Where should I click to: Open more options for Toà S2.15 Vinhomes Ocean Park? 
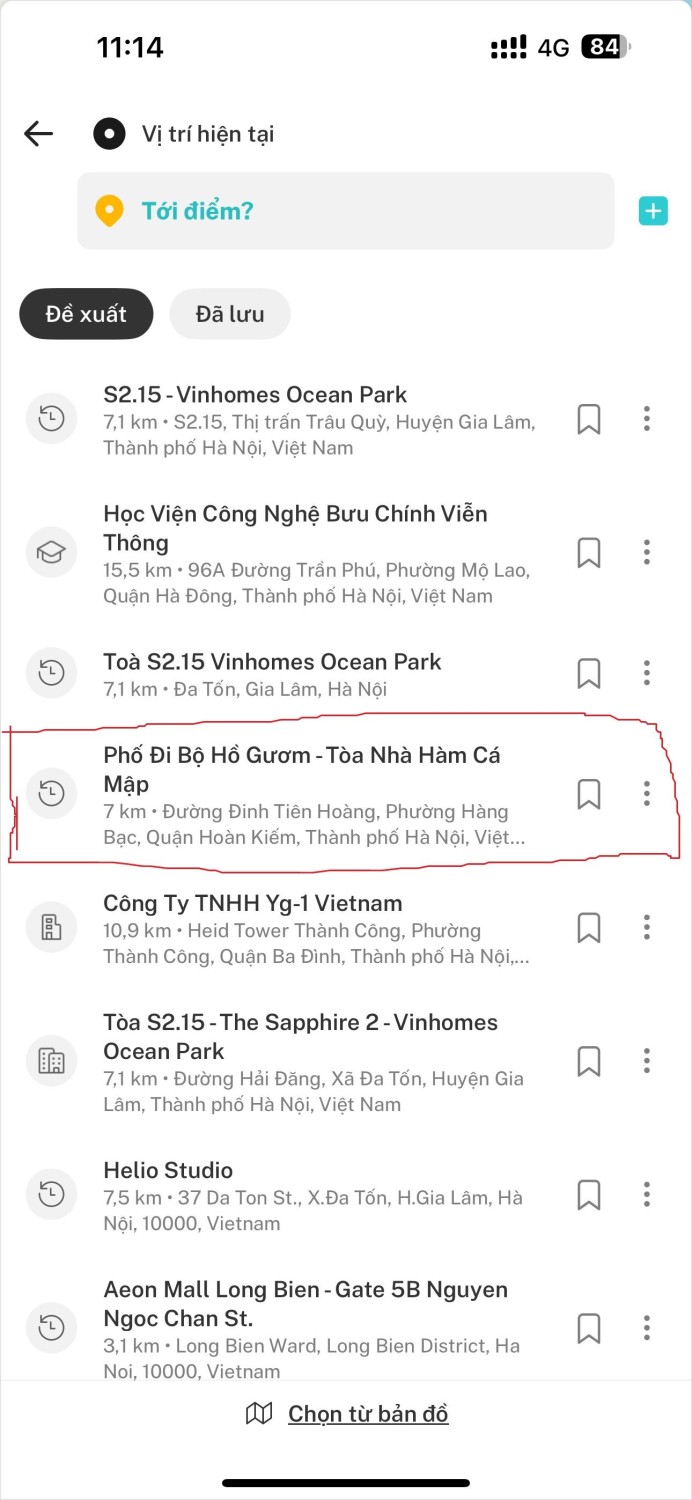click(x=647, y=673)
